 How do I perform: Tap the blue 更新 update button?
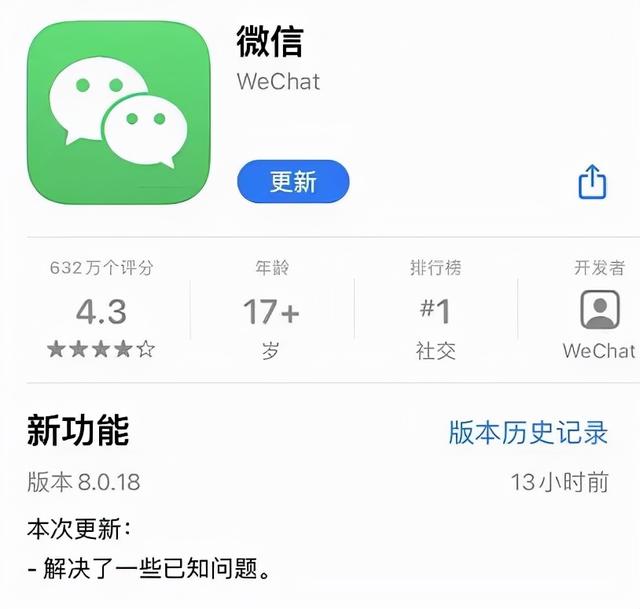point(293,182)
